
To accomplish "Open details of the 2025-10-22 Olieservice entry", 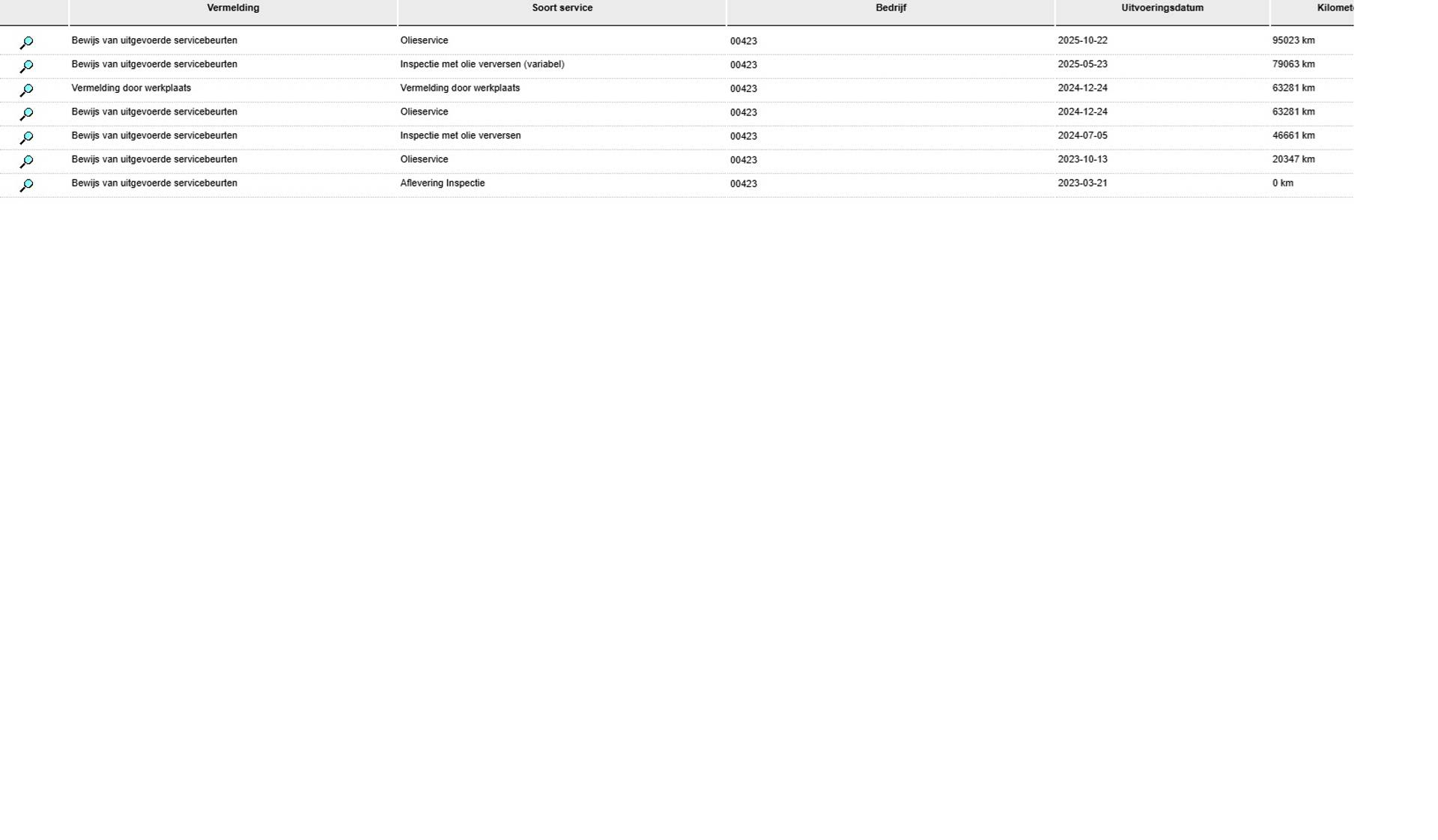I will click(26, 43).
